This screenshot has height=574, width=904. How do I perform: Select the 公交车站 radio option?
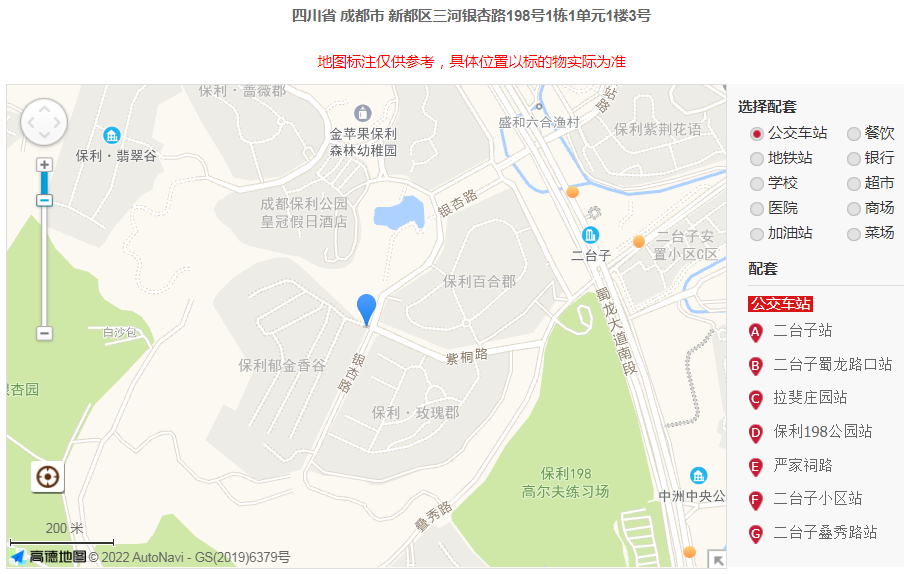coord(757,133)
